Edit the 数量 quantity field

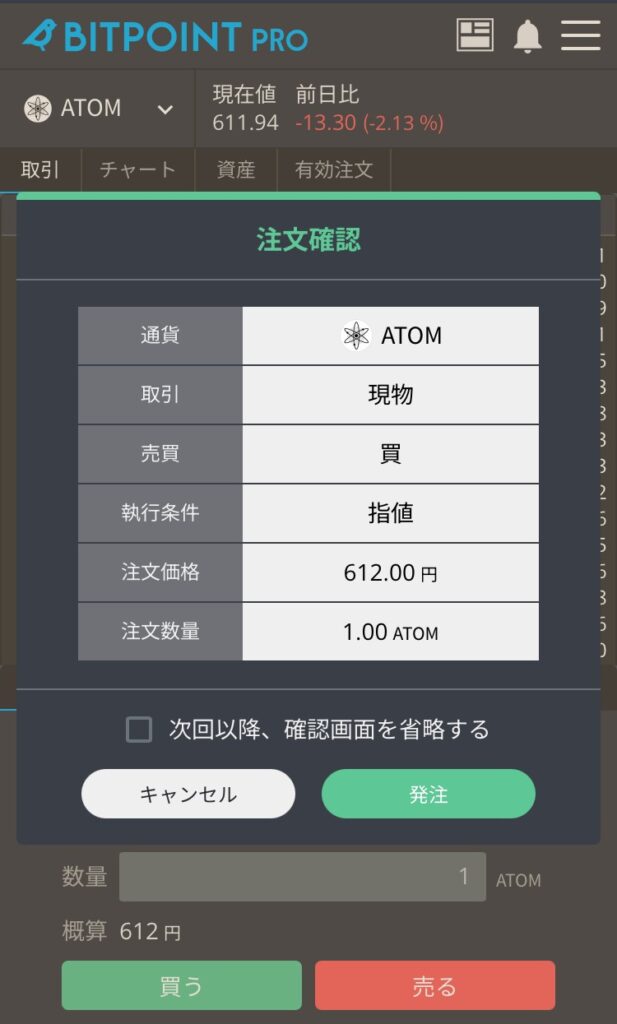click(302, 877)
